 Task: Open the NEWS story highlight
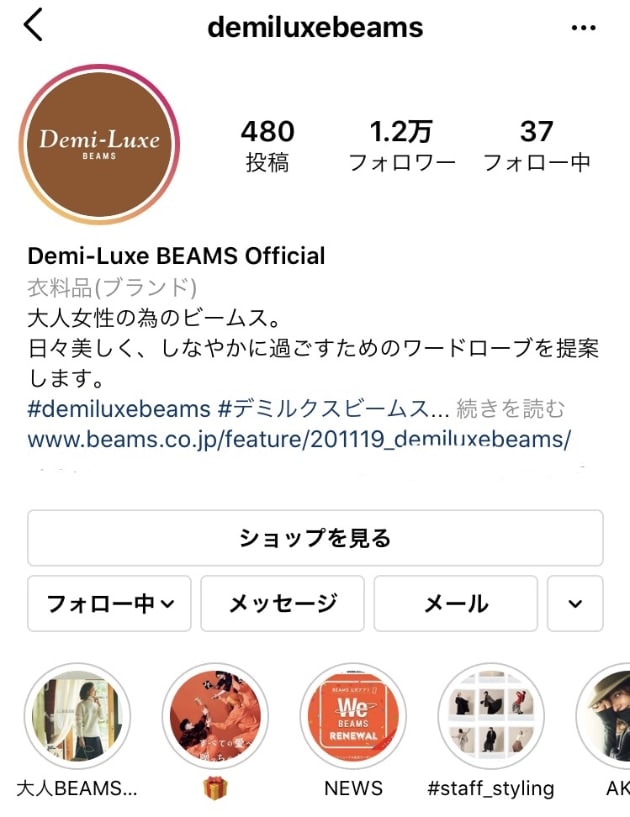(353, 716)
